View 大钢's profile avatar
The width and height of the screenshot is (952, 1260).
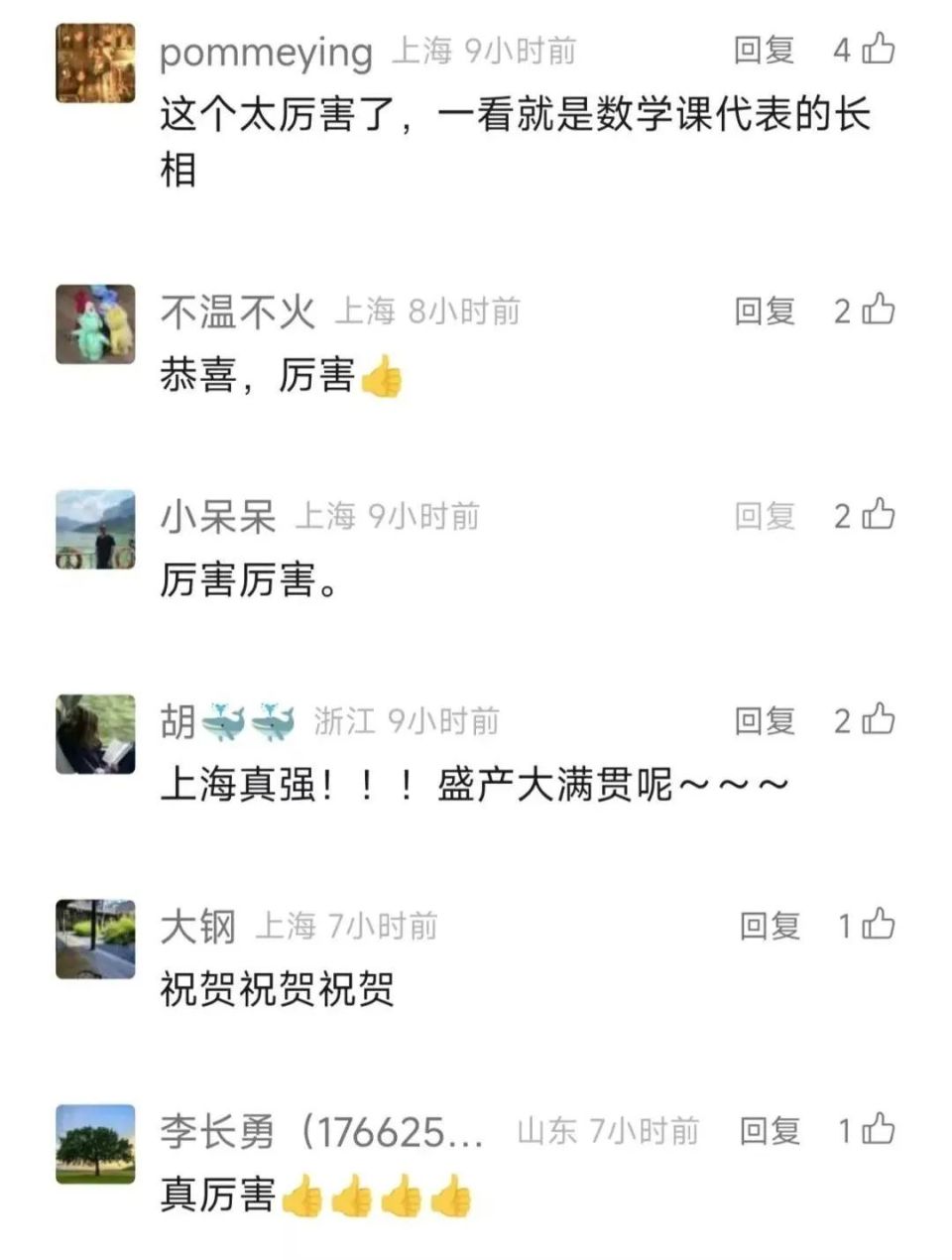95,940
